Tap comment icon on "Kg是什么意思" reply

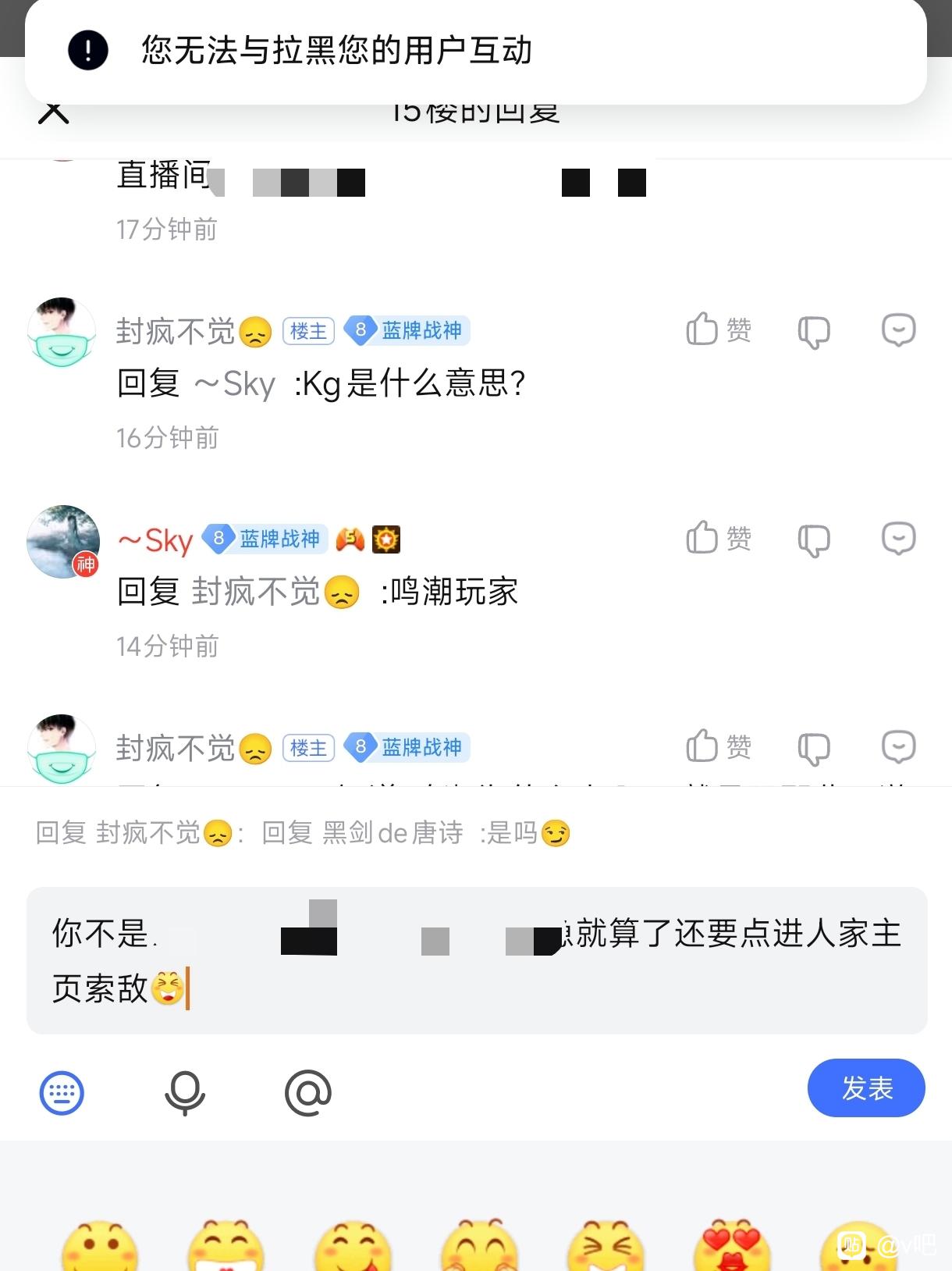(898, 330)
